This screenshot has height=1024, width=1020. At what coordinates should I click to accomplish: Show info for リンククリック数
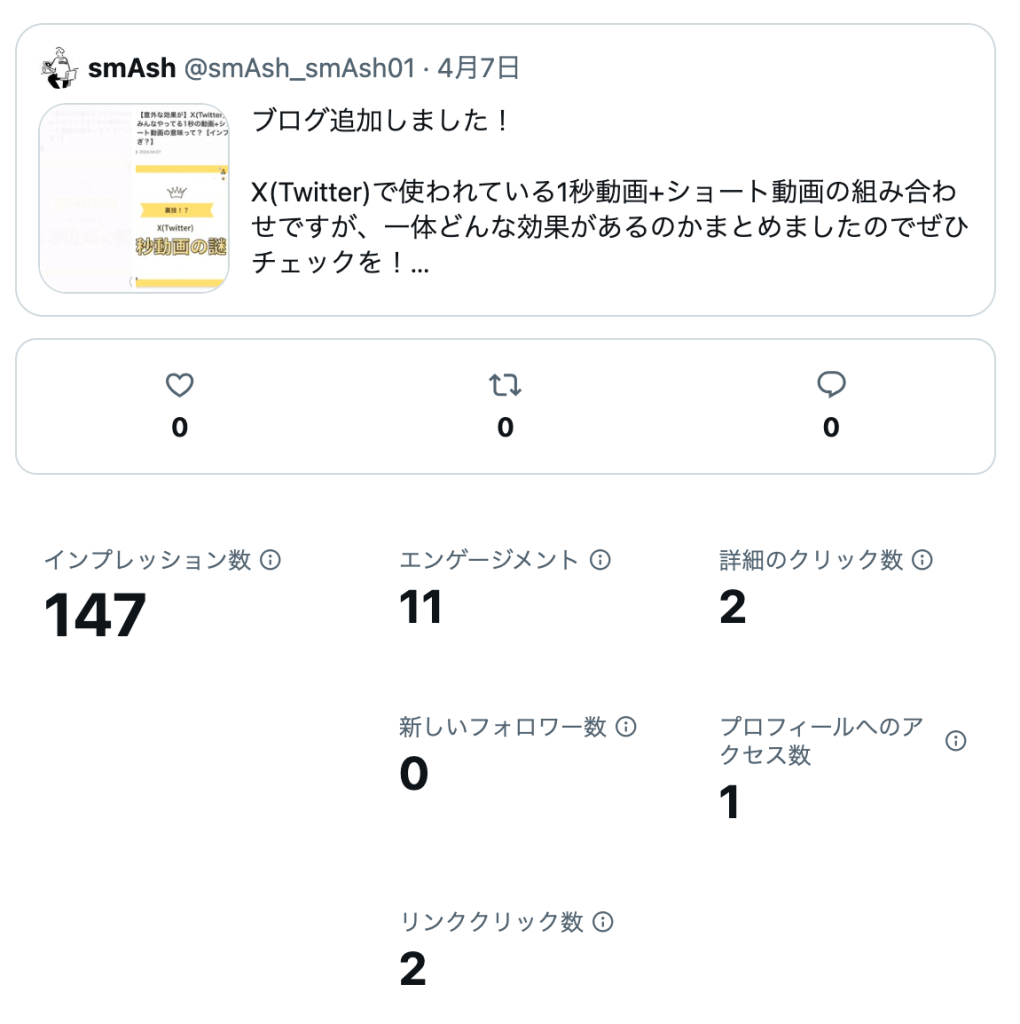click(x=602, y=922)
